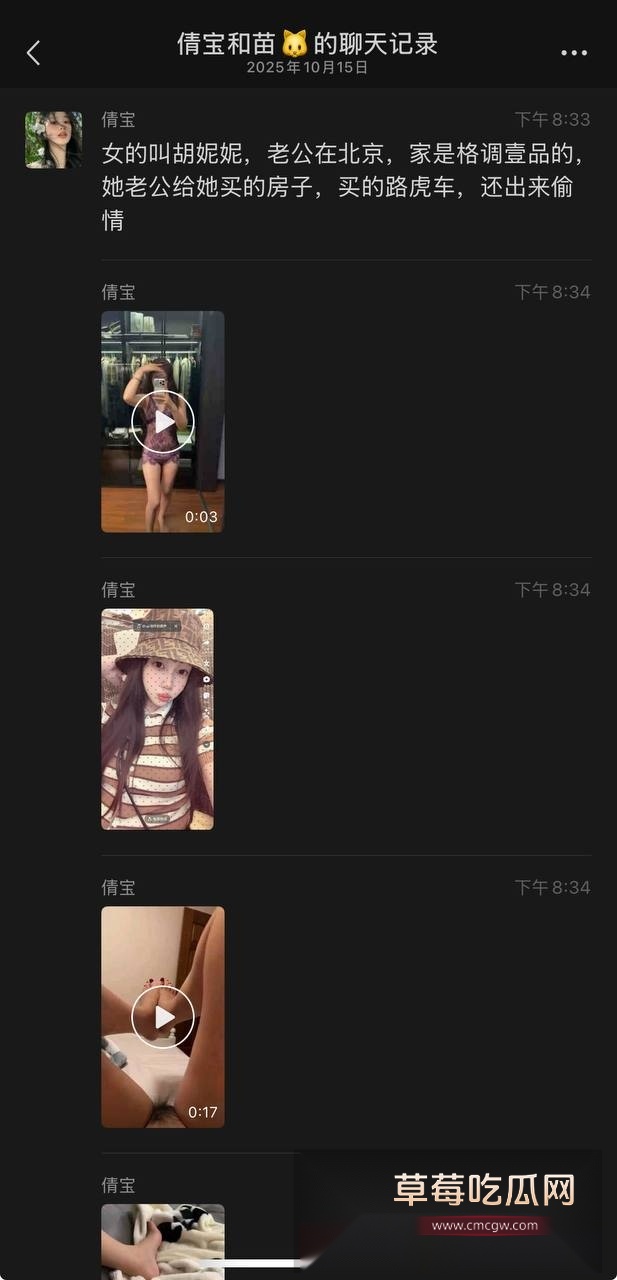Open the three-dot overflow menu

574,53
